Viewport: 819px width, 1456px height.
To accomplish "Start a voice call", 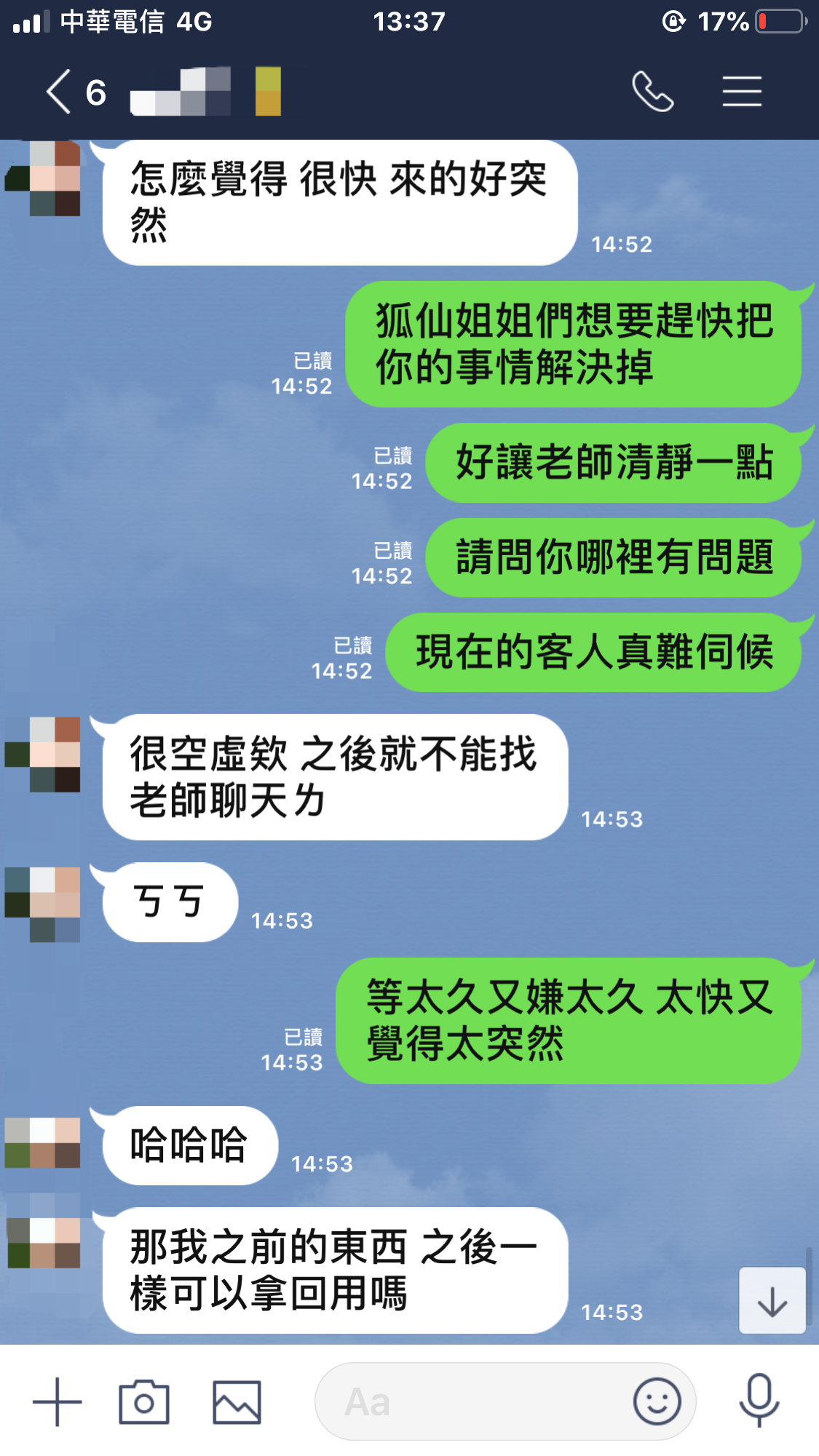I will click(x=652, y=92).
